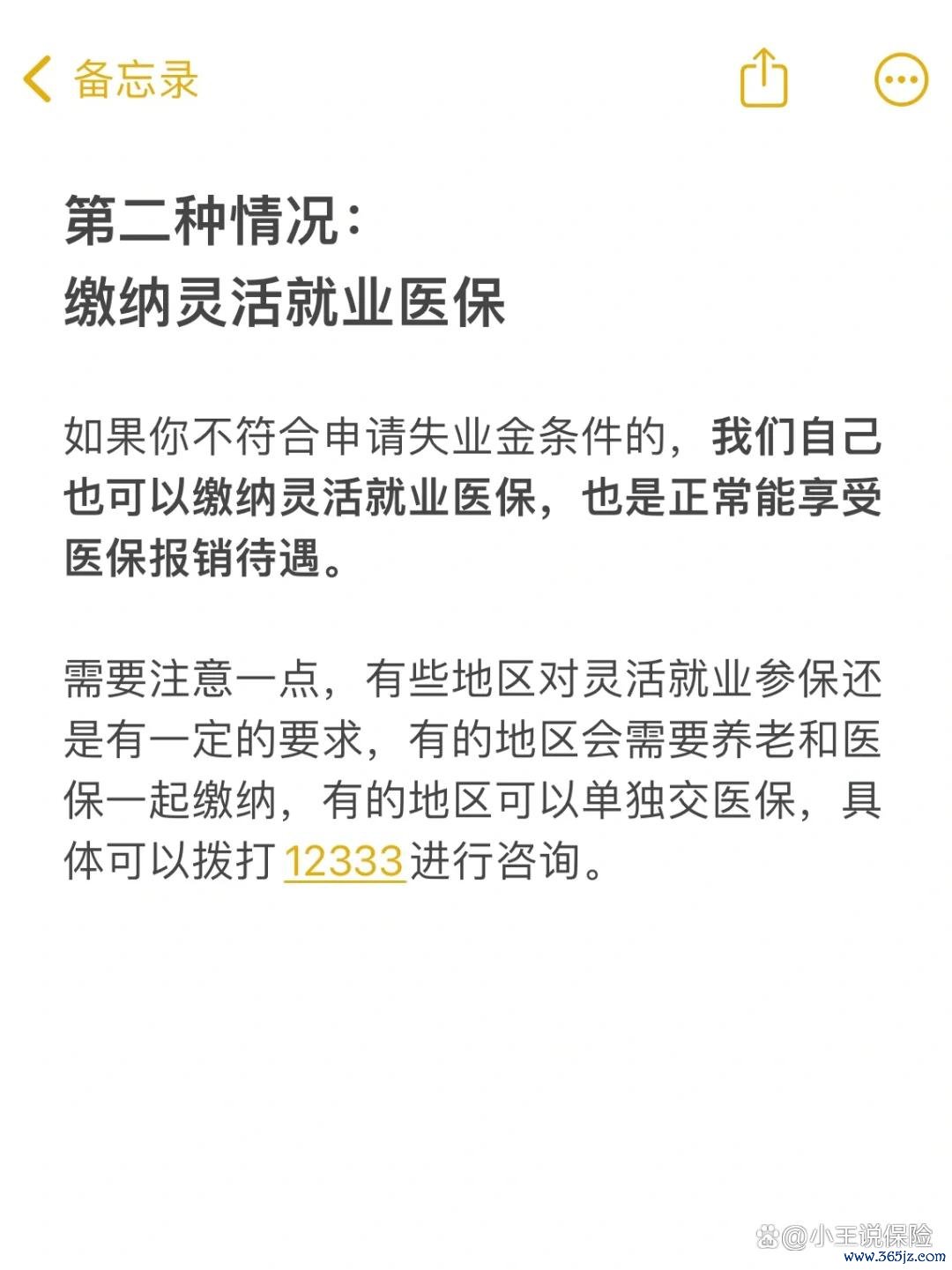Viewport: 952px width, 1270px height.
Task: Share this note
Action: coord(762,79)
